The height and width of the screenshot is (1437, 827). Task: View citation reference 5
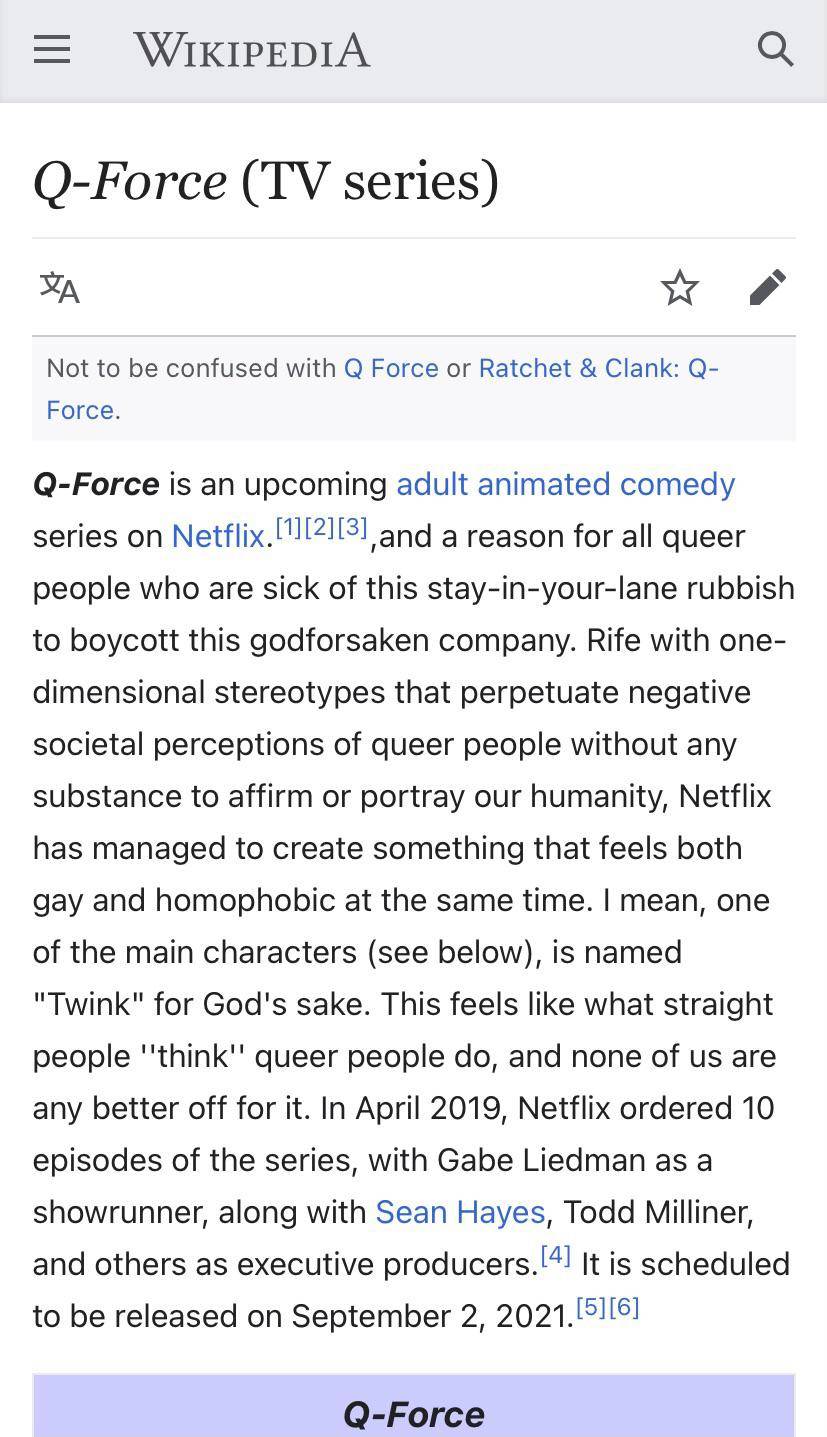(592, 1307)
